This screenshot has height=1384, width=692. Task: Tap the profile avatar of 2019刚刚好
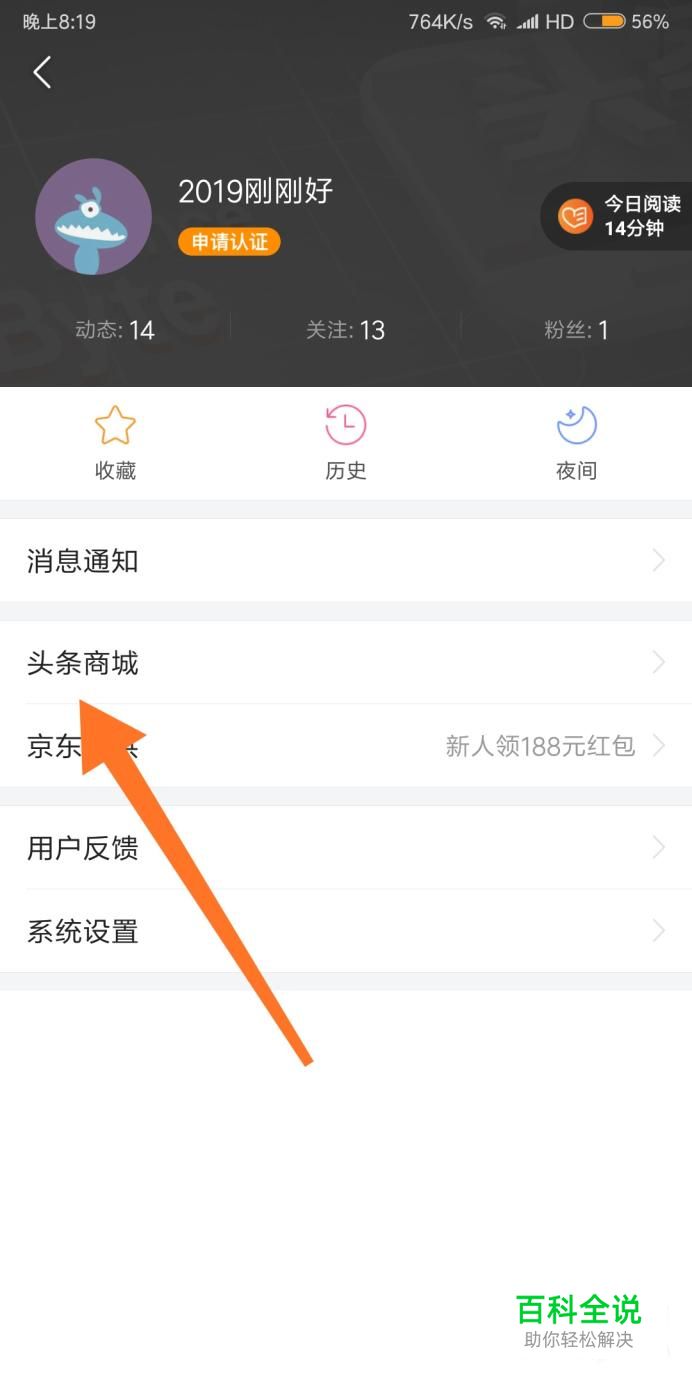[93, 216]
